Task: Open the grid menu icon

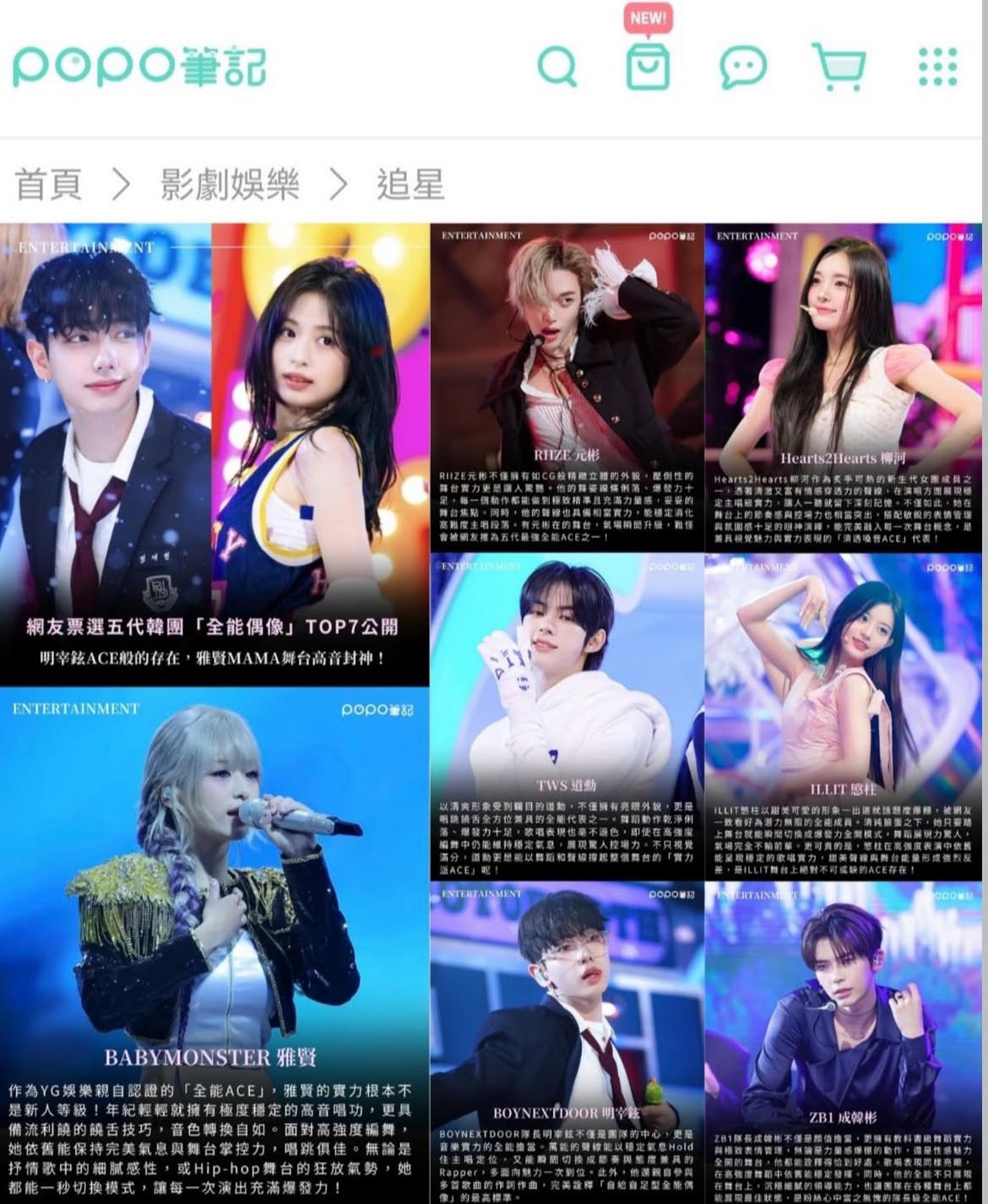Action: click(x=937, y=66)
